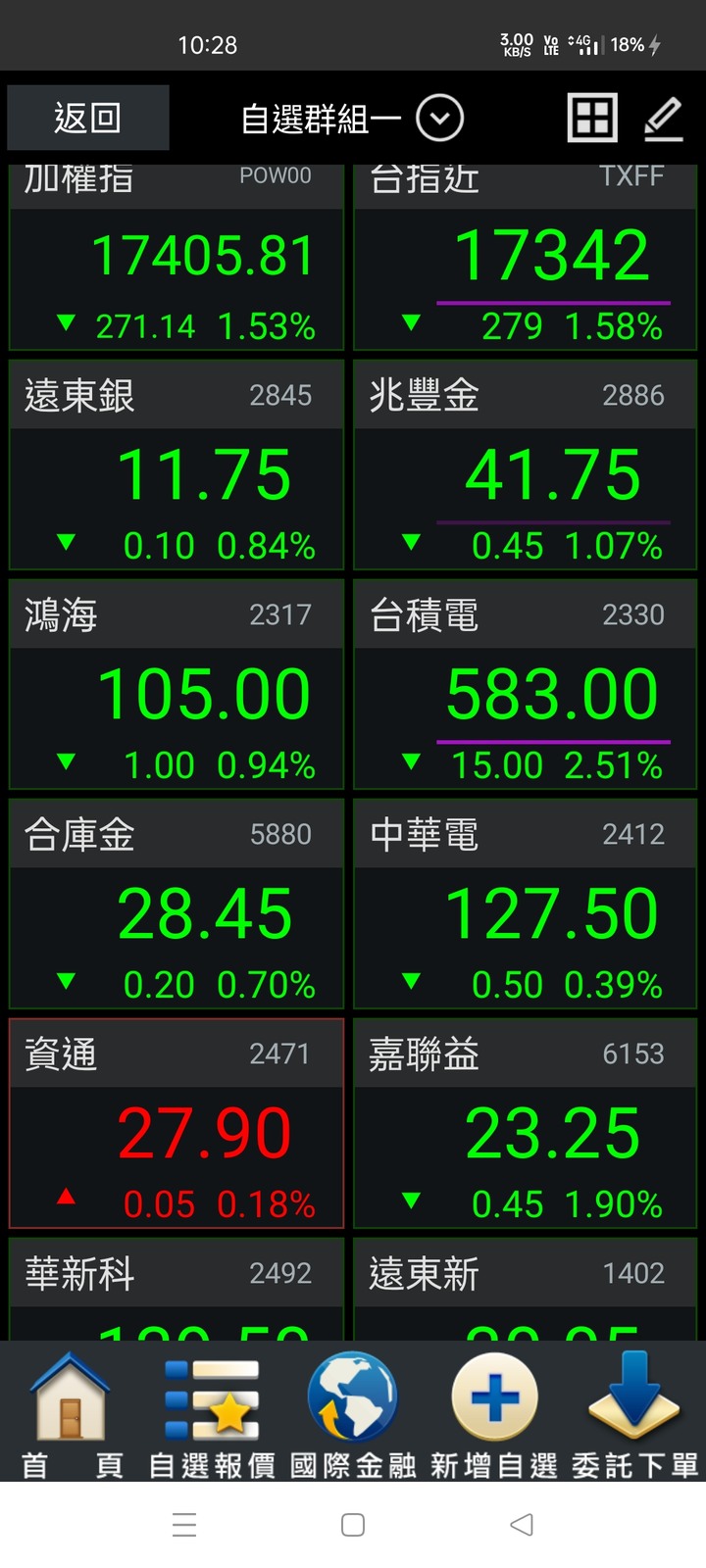View 鴻海 2317 stock details
The width and height of the screenshot is (706, 1568).
(176, 685)
